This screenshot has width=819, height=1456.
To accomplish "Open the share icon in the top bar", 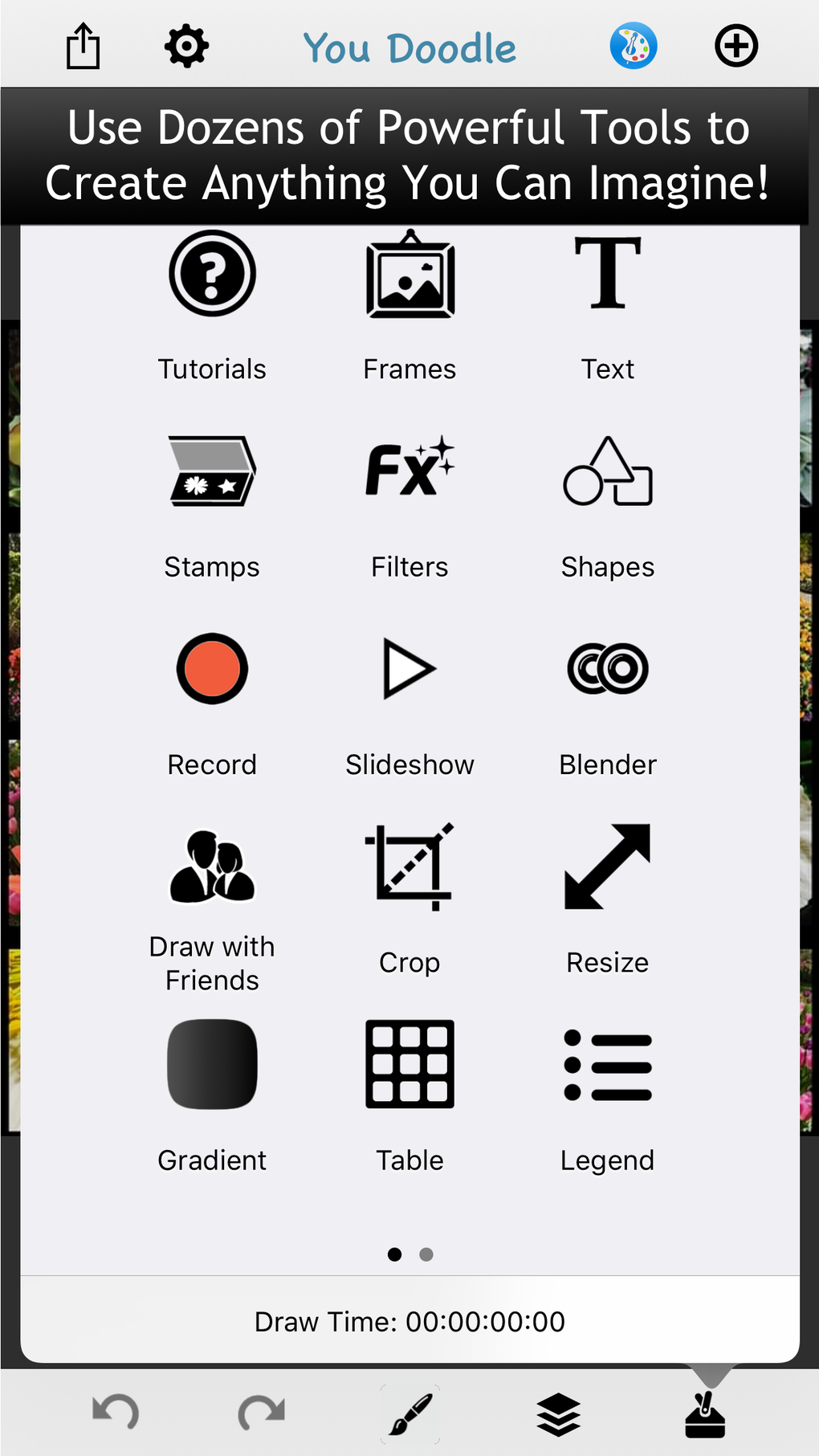I will tap(83, 47).
